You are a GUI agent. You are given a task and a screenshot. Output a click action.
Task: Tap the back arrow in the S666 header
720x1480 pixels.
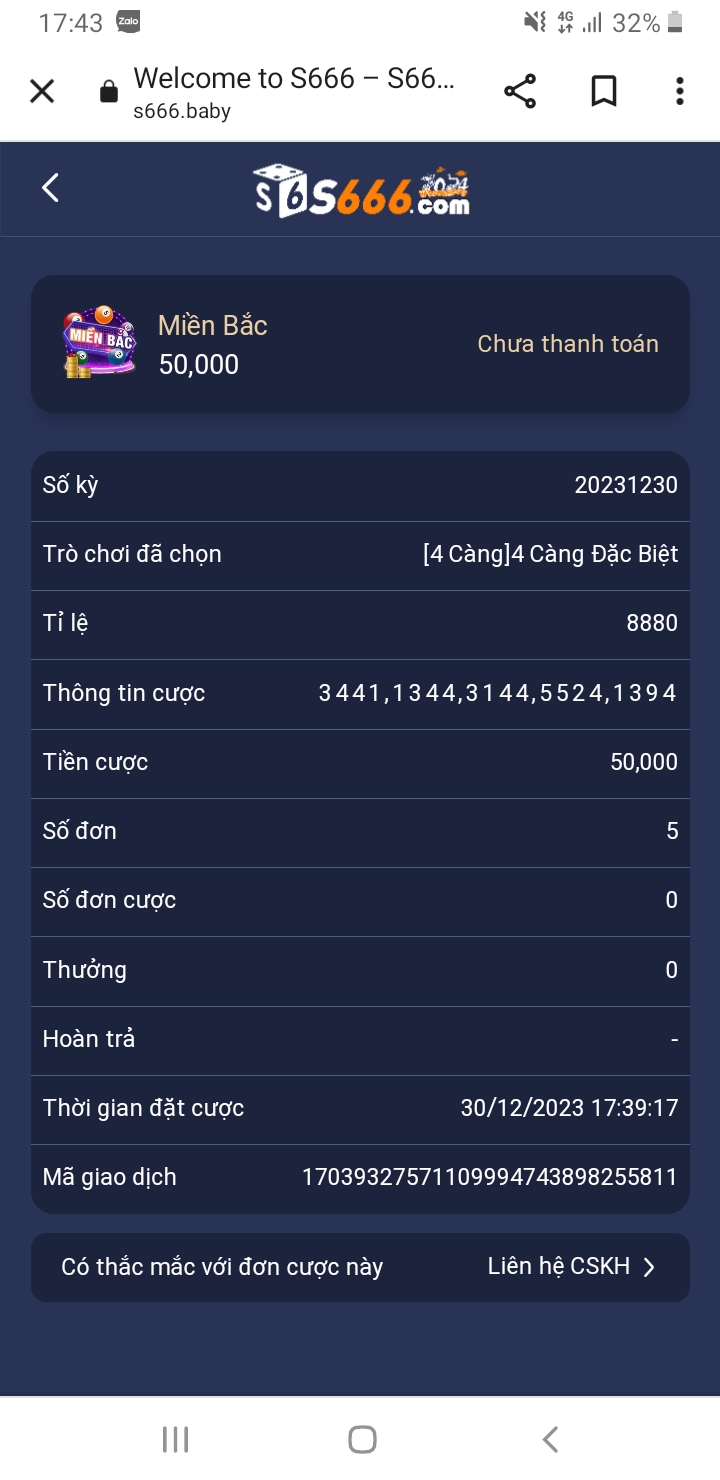tap(50, 186)
